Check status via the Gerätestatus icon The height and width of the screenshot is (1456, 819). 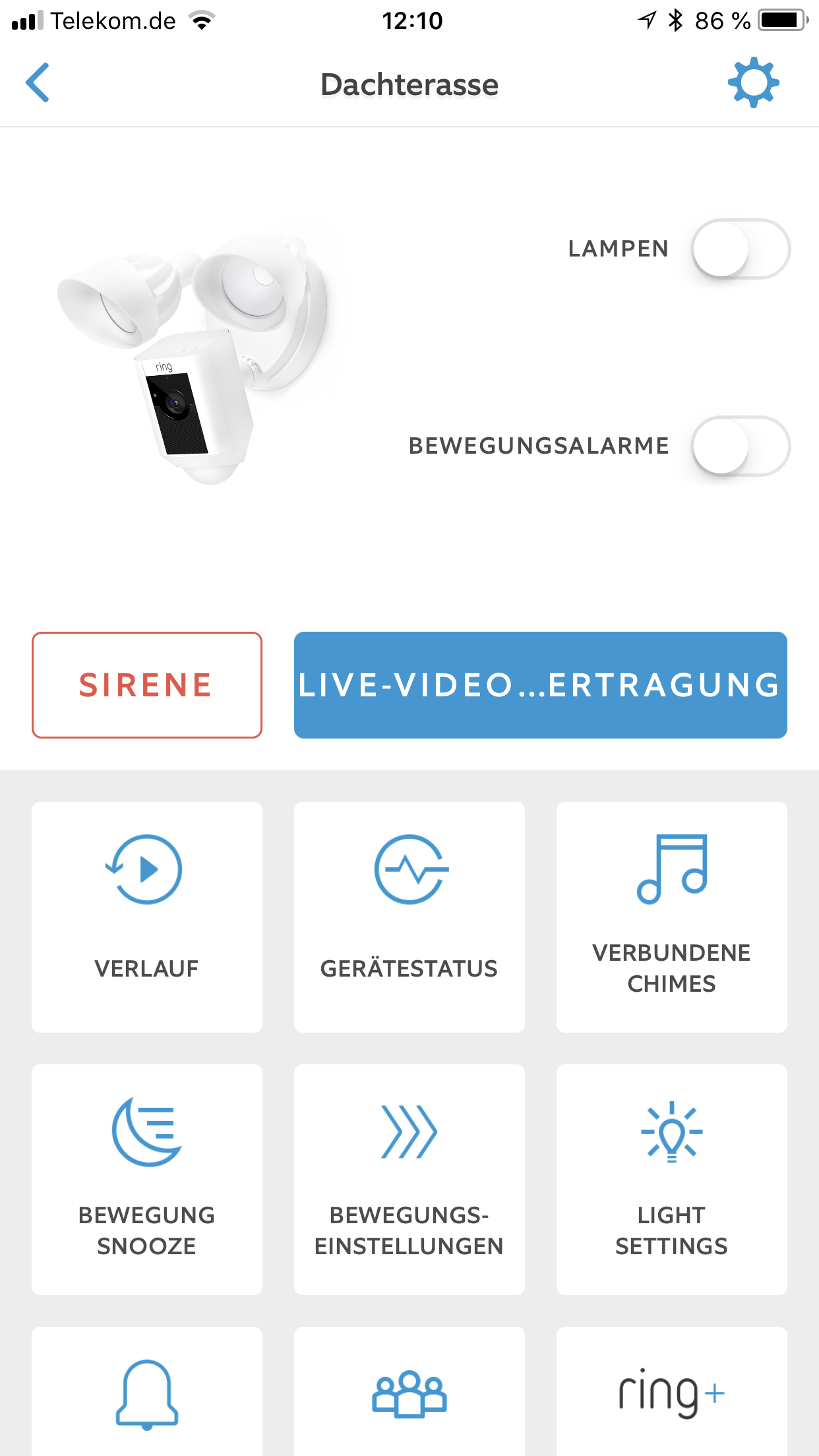tap(408, 869)
